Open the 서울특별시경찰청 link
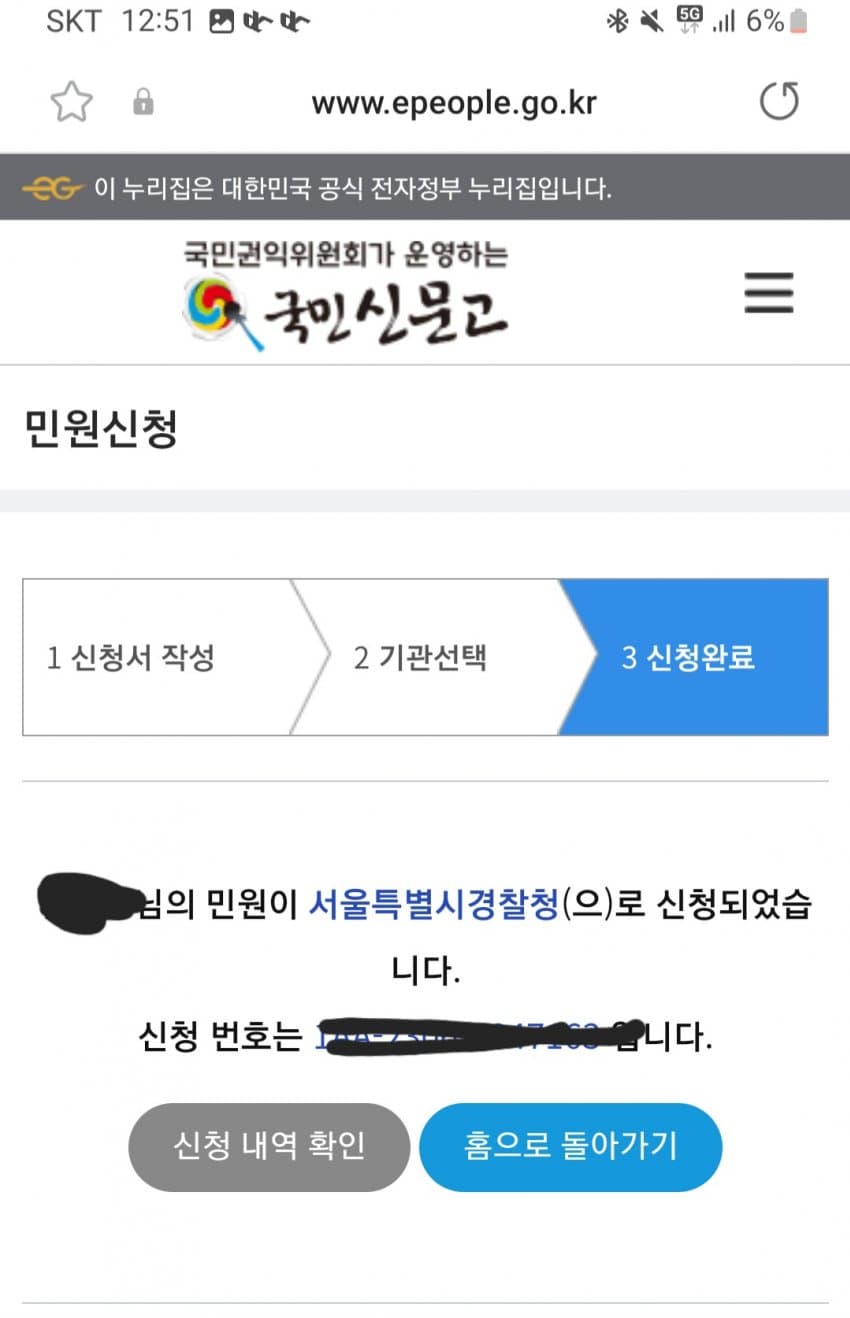850x1318 pixels. tap(433, 905)
